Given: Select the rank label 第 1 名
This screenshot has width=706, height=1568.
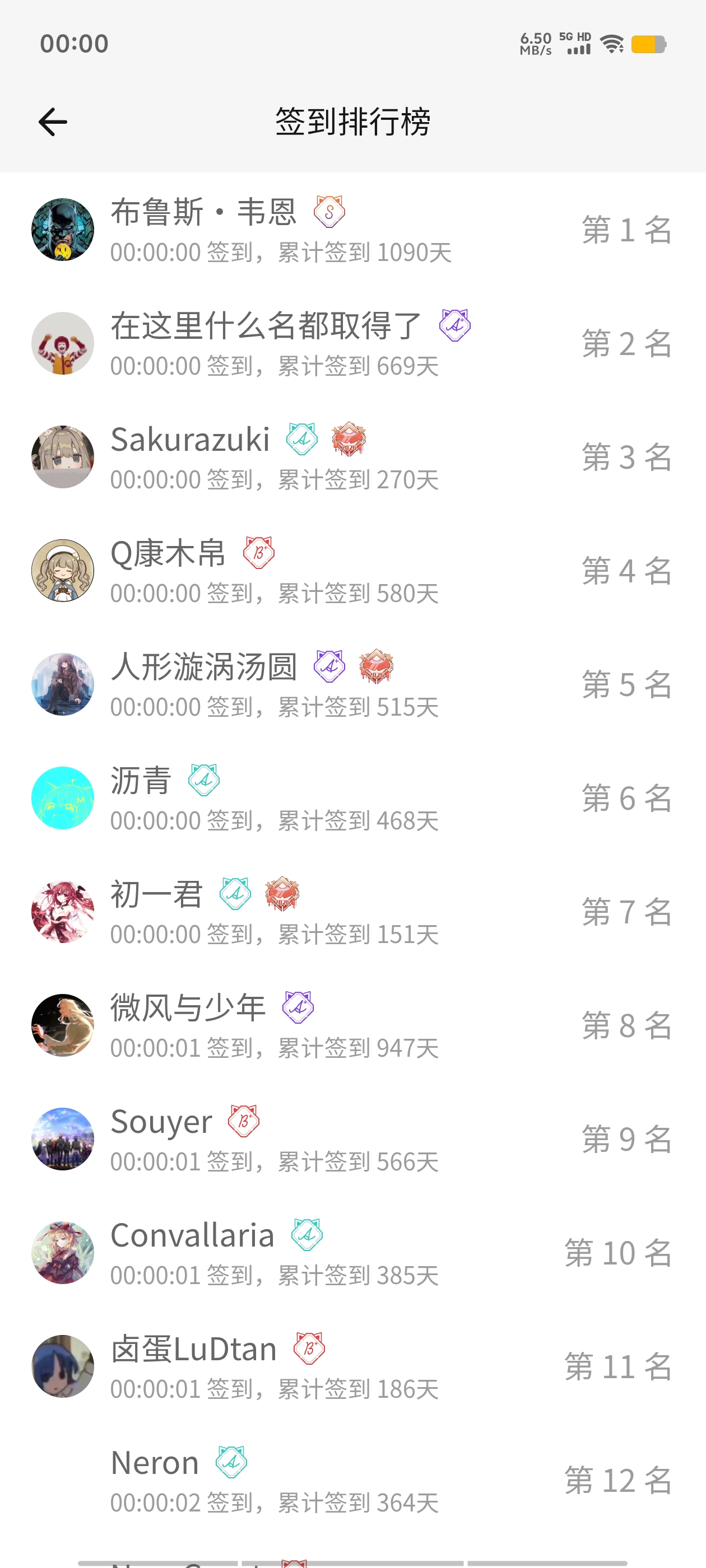Looking at the screenshot, I should [x=627, y=230].
